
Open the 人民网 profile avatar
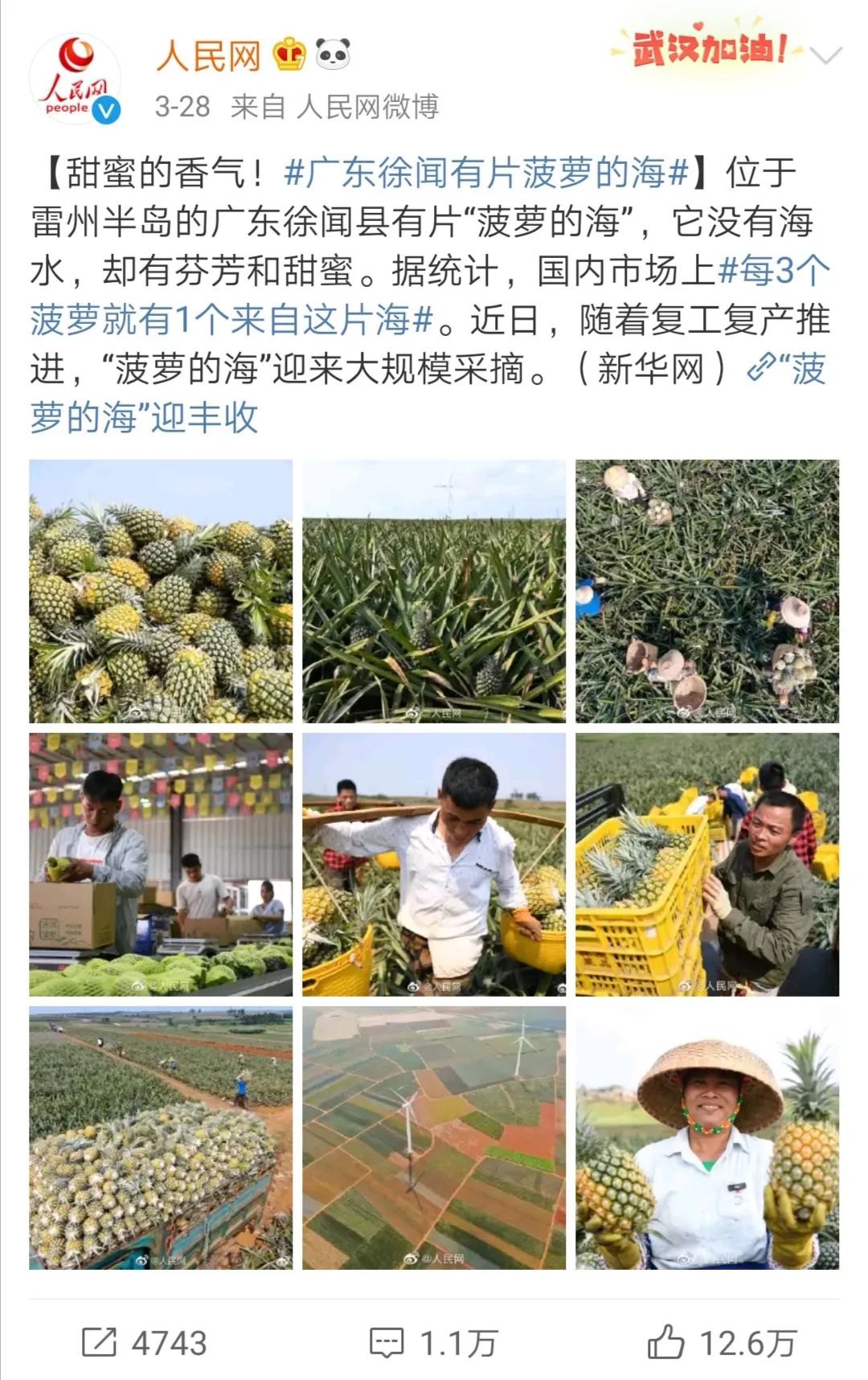[76, 80]
